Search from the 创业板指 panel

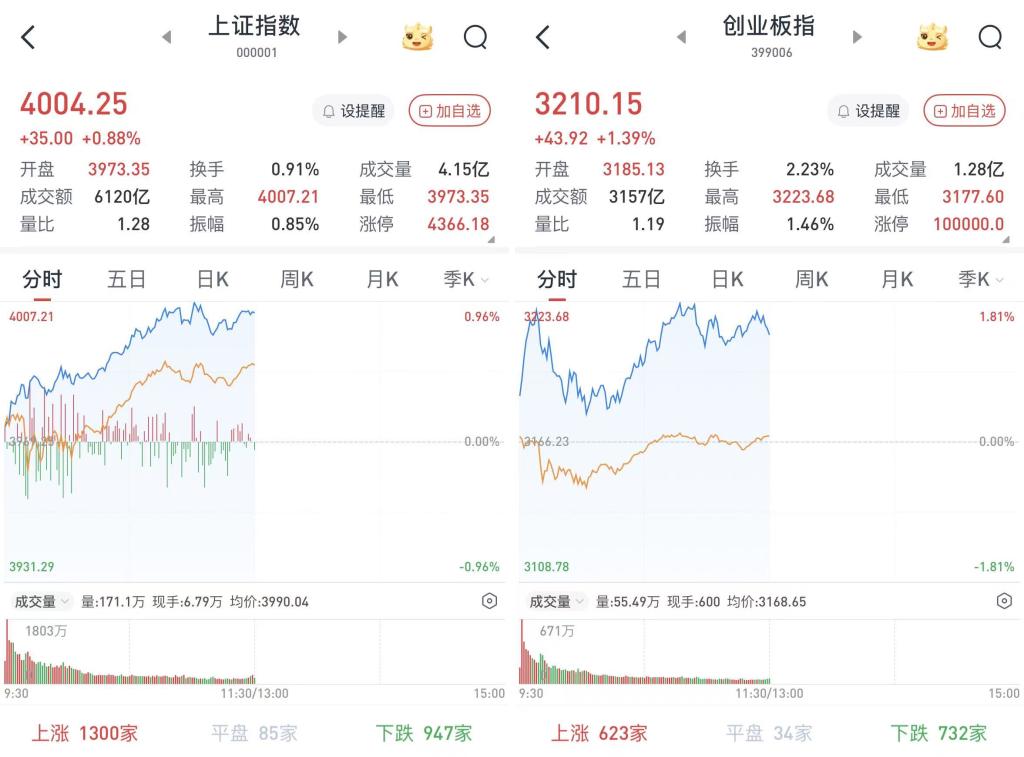click(x=990, y=38)
